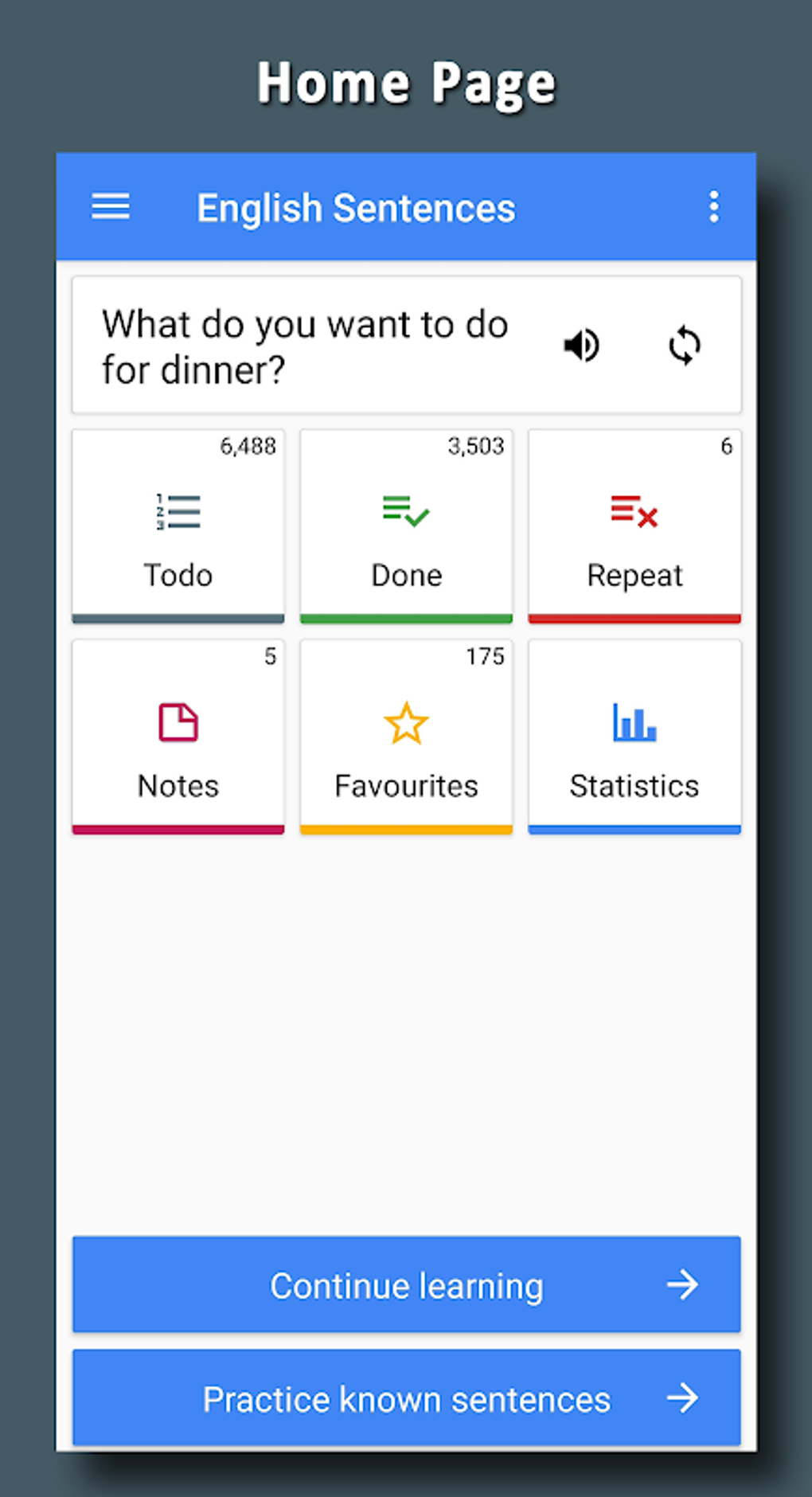Select the Repeat red-cross icon

point(634,513)
